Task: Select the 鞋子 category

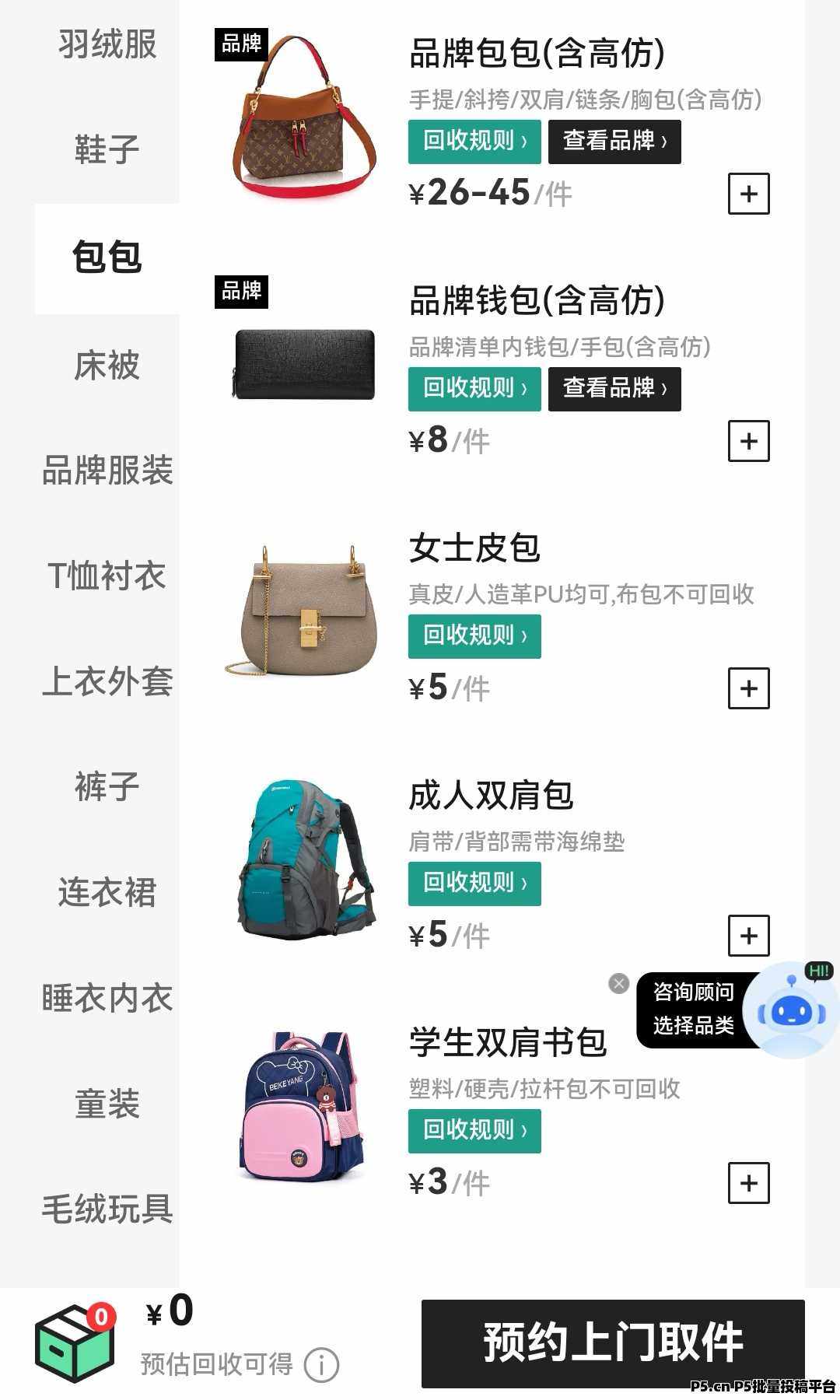Action: pyautogui.click(x=107, y=149)
